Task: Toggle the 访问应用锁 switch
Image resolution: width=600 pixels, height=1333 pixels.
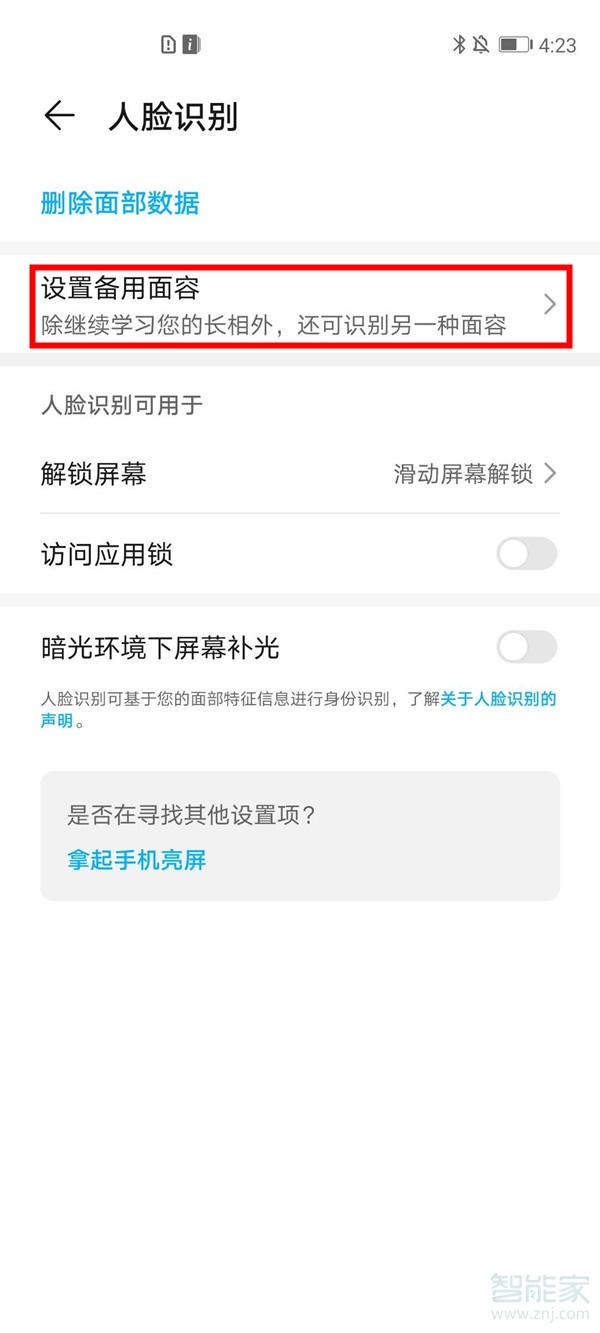Action: (526, 554)
